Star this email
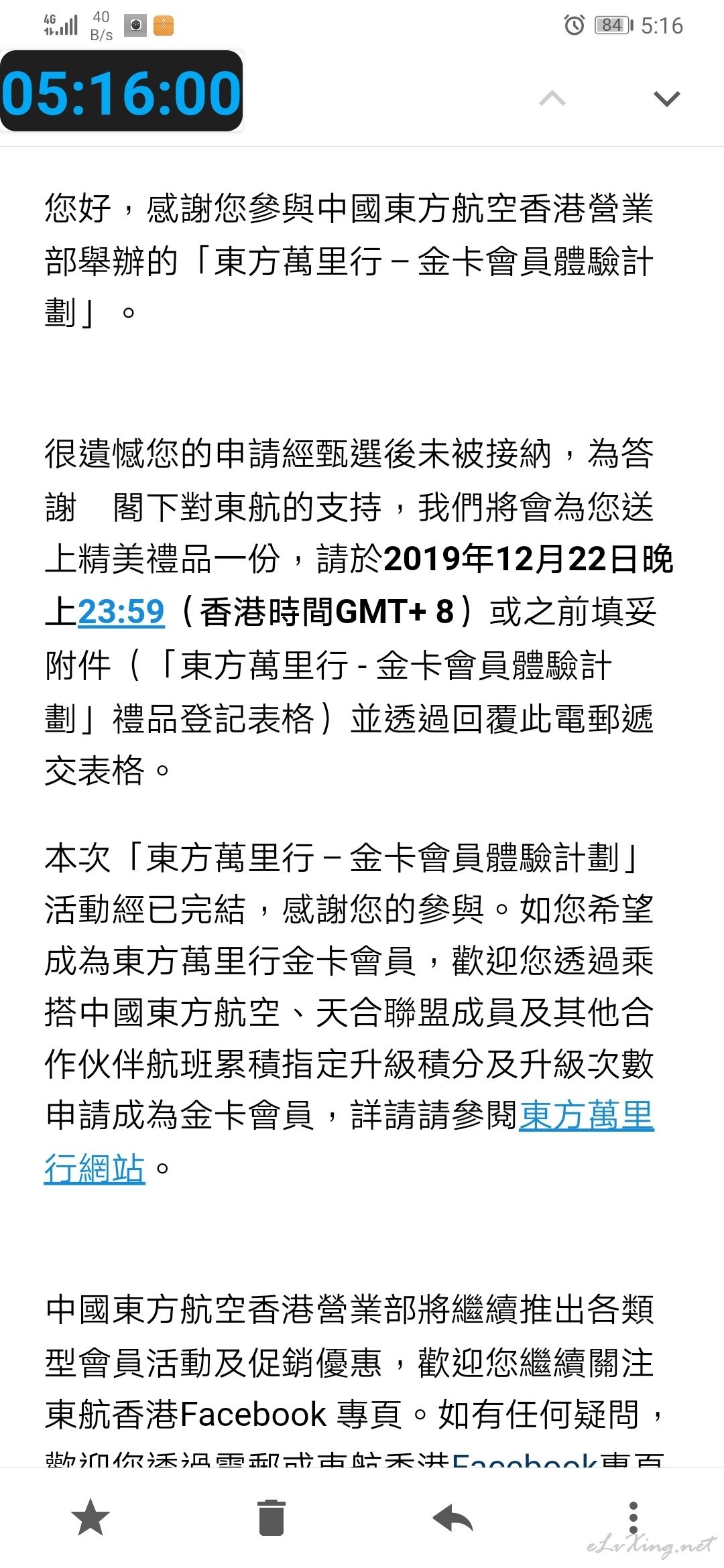This screenshot has width=724, height=1568. pyautogui.click(x=90, y=1518)
